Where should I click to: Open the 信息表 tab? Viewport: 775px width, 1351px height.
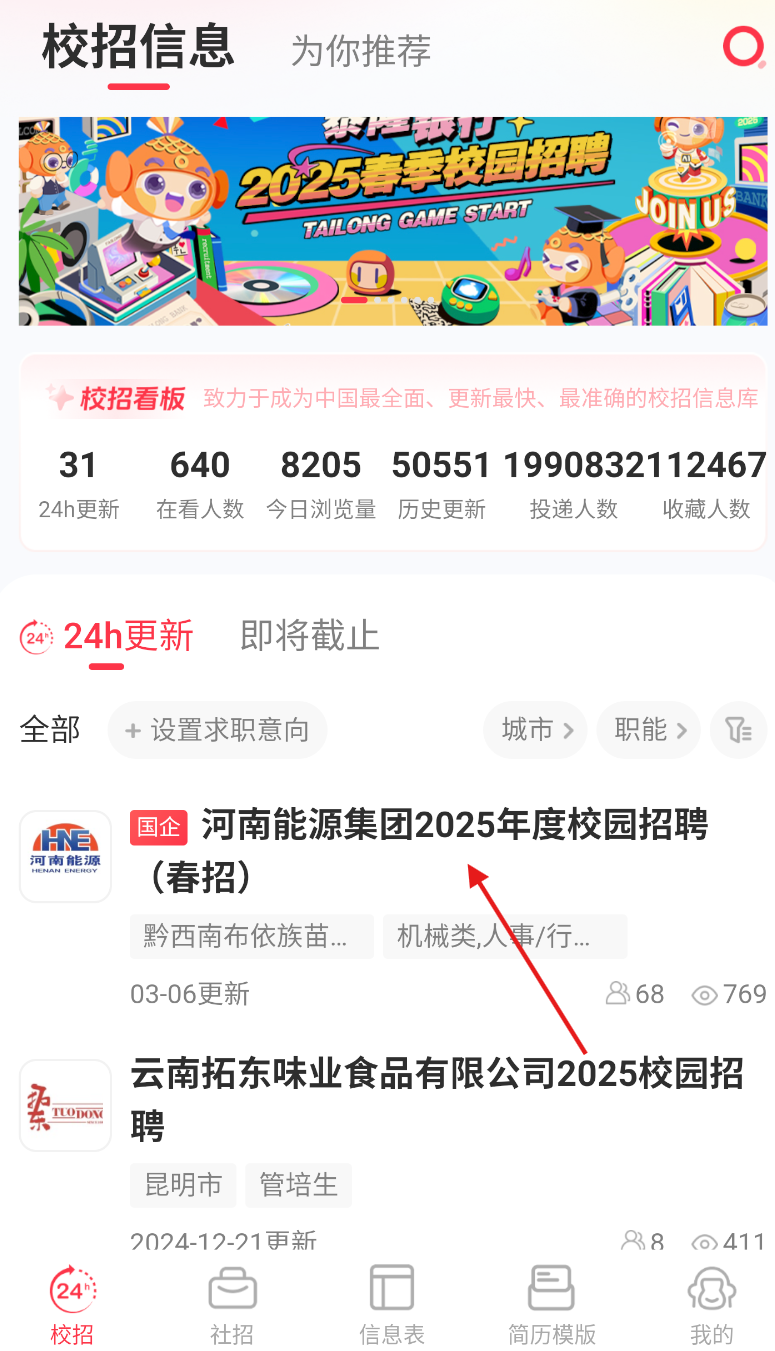pyautogui.click(x=392, y=1305)
